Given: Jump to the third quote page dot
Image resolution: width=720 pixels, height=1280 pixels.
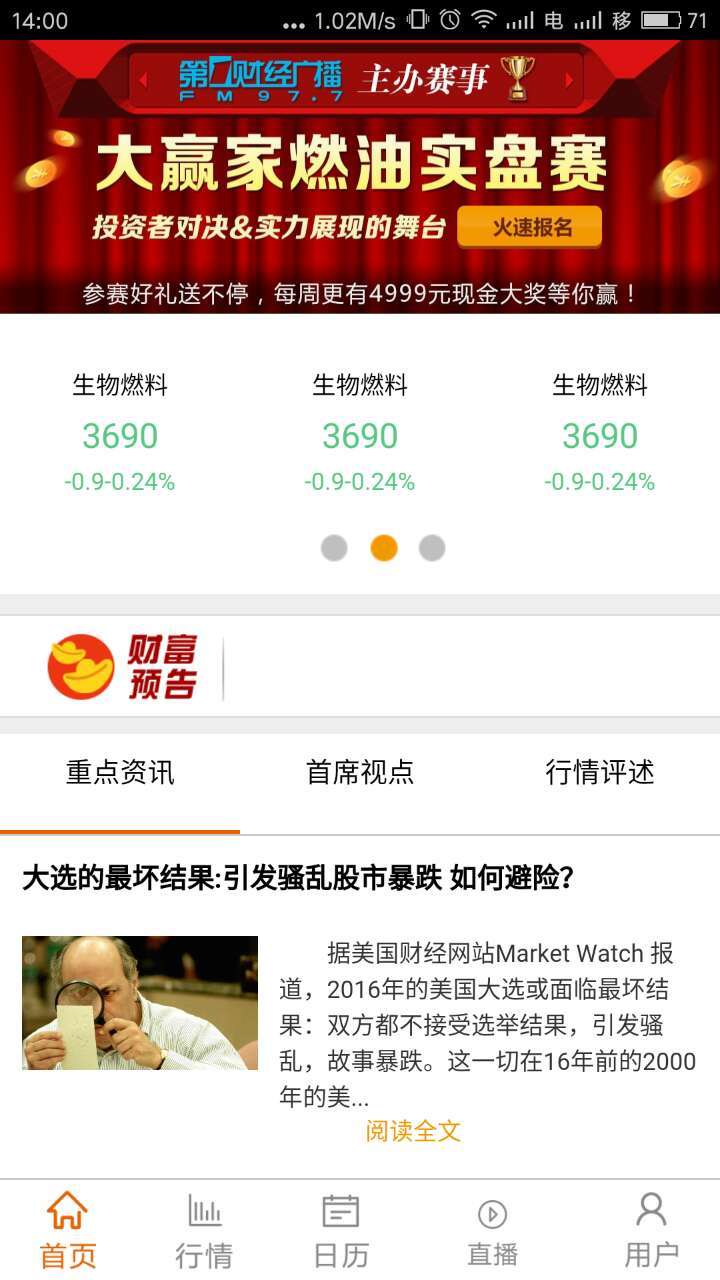Looking at the screenshot, I should point(432,548).
